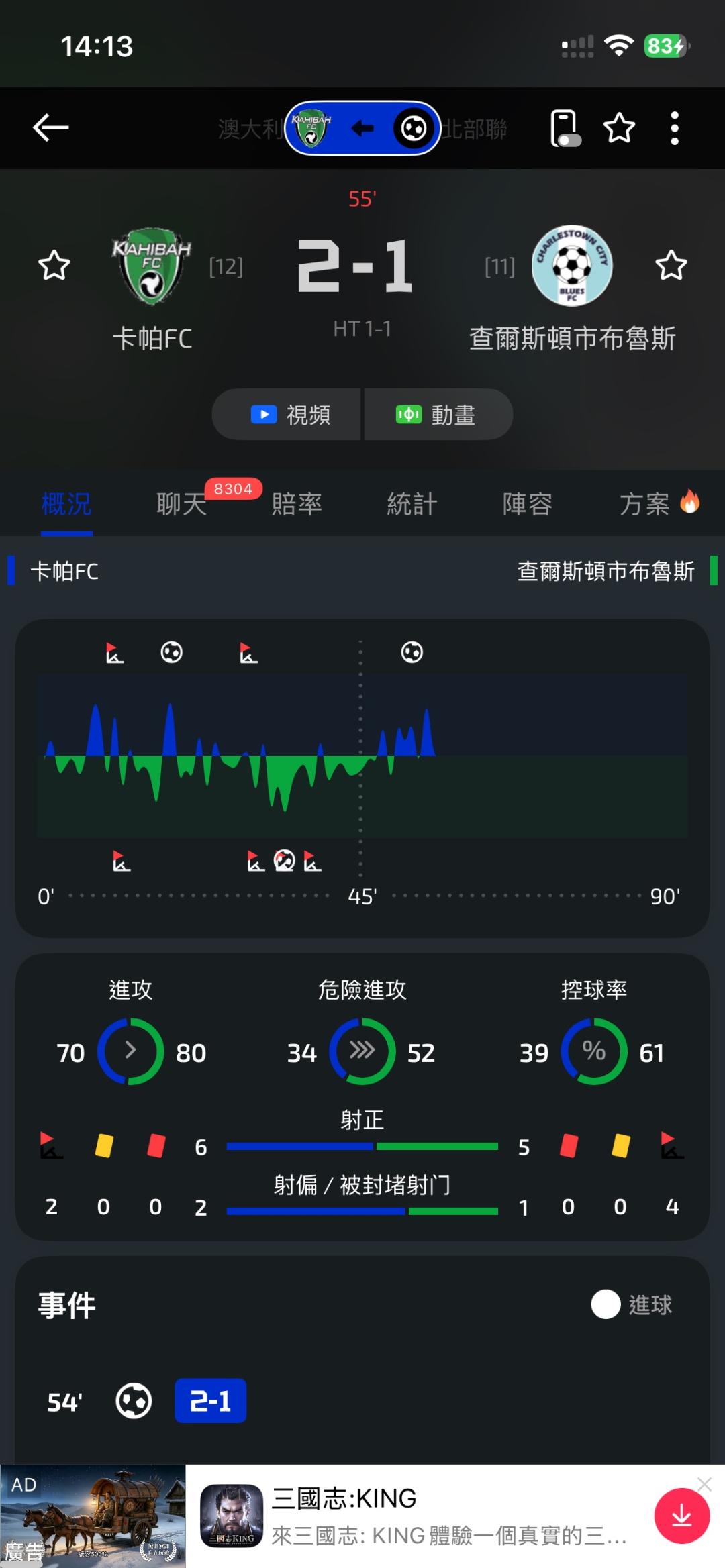This screenshot has width=725, height=1568.
Task: Open the three-dot overflow menu
Action: [x=675, y=127]
